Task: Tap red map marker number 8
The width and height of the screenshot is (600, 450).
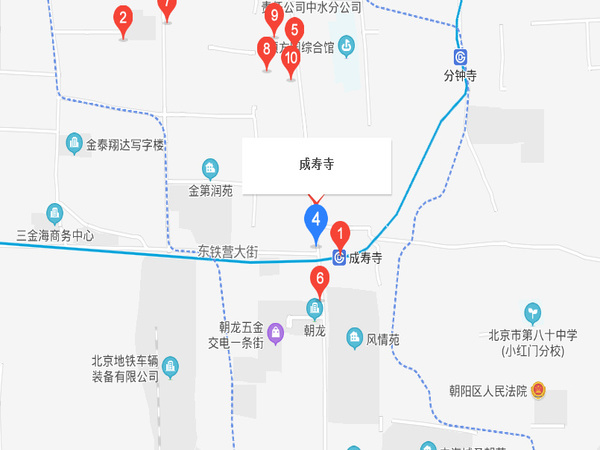Action: tap(266, 49)
